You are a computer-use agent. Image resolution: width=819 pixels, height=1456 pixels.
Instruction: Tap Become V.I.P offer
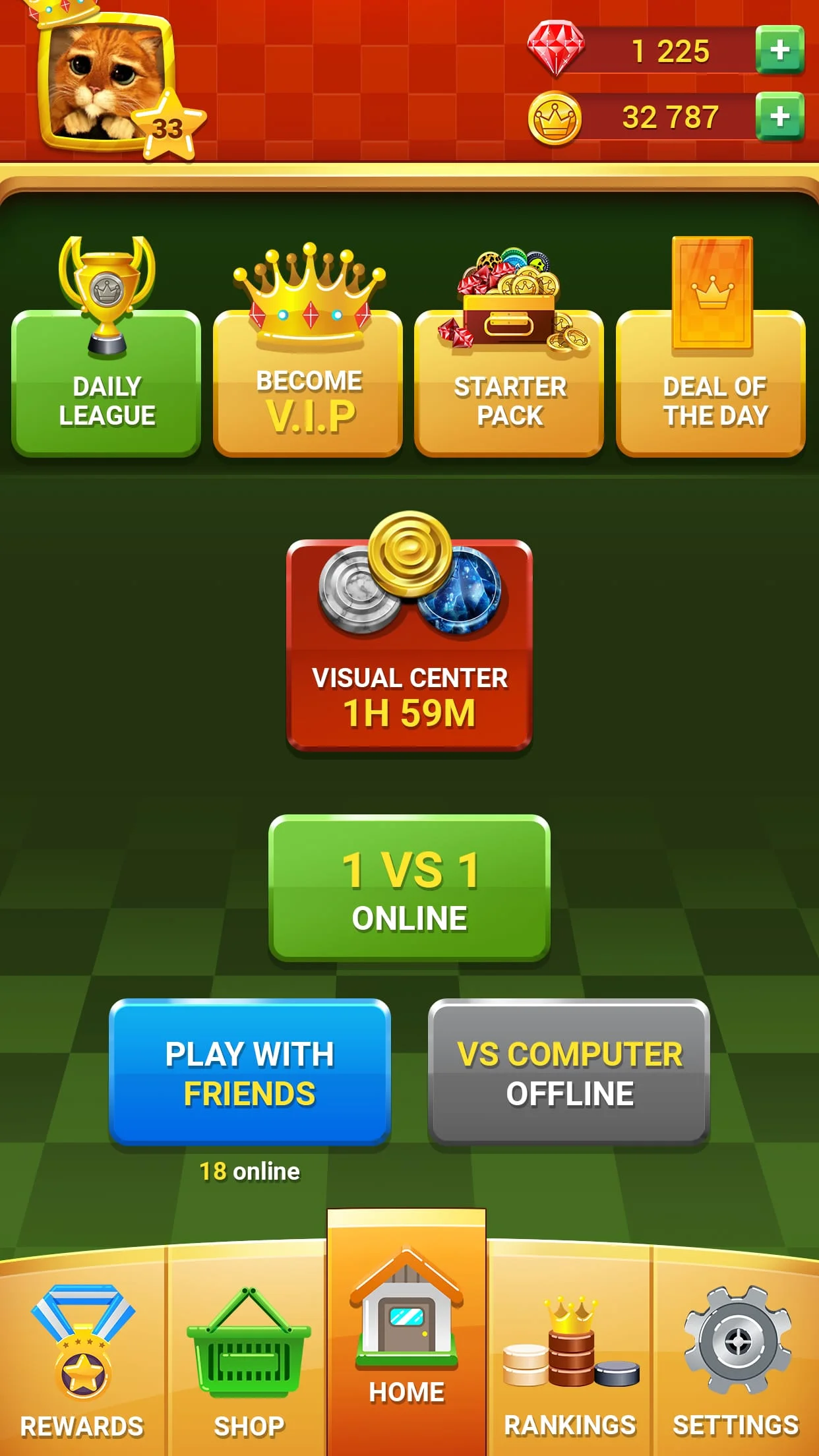pyautogui.click(x=308, y=382)
